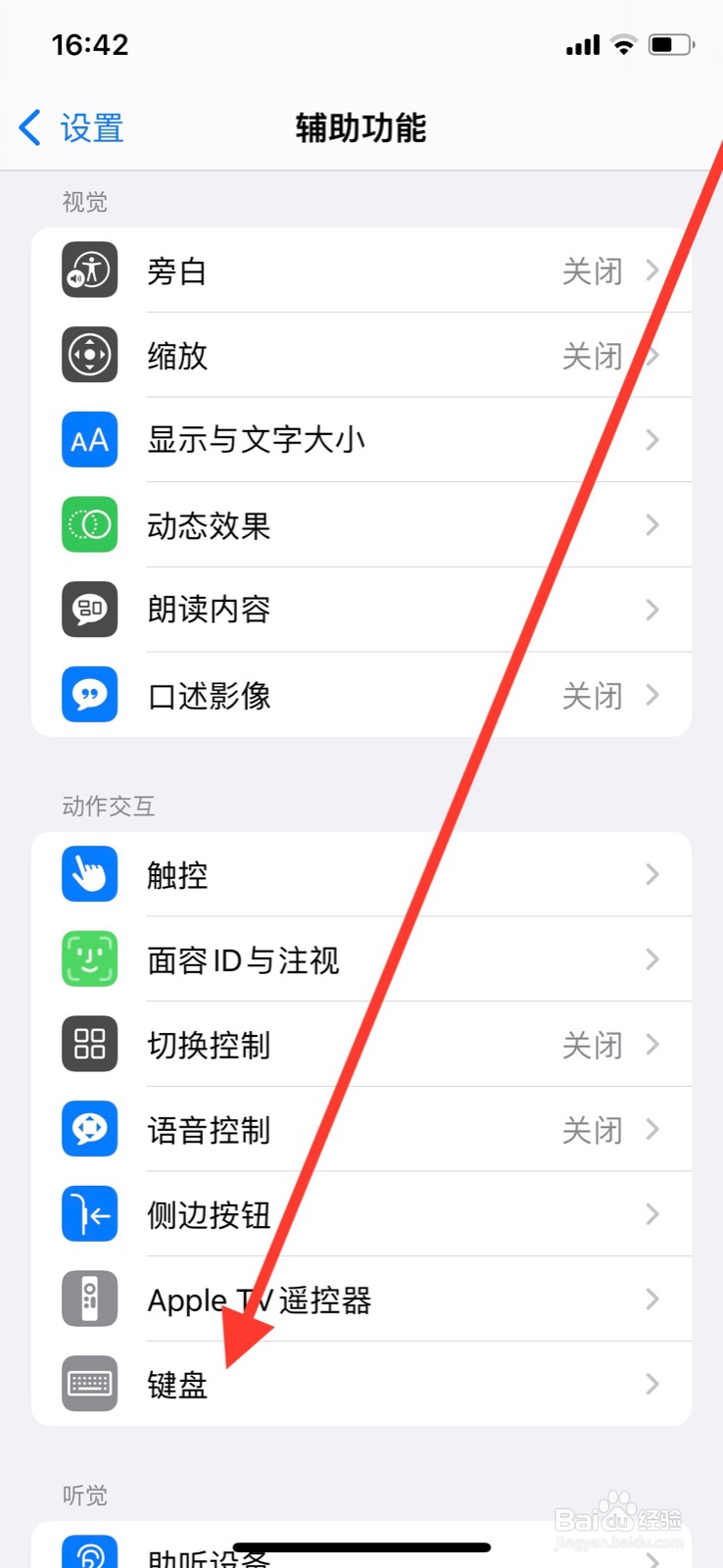Expand the 触控 row chevron

(x=651, y=874)
